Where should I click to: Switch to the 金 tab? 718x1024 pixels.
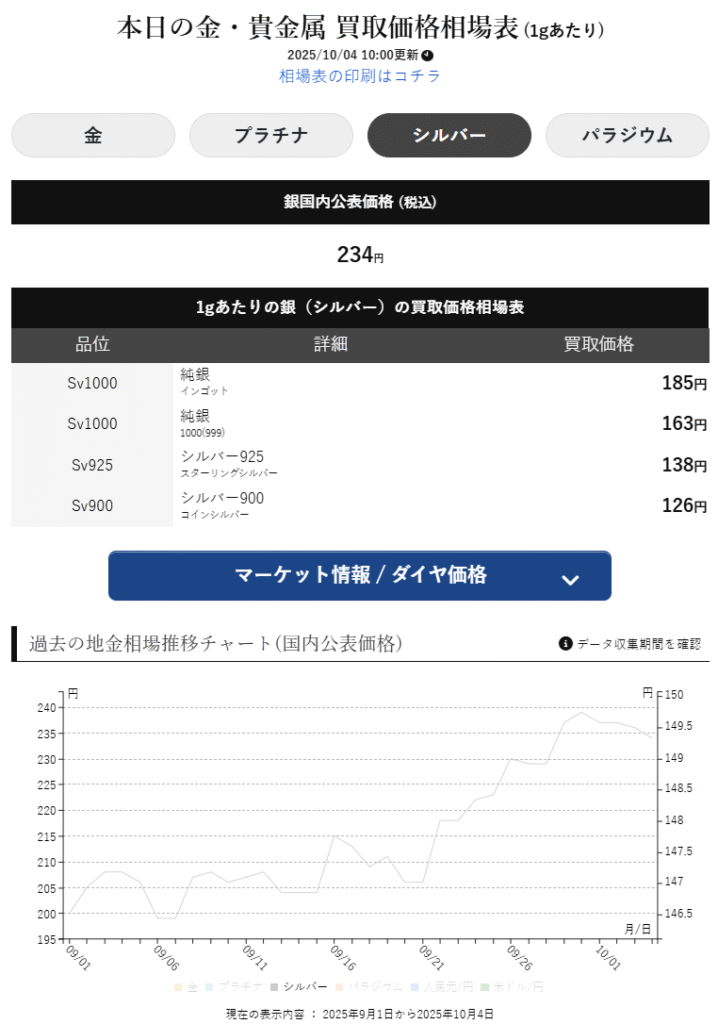(93, 136)
